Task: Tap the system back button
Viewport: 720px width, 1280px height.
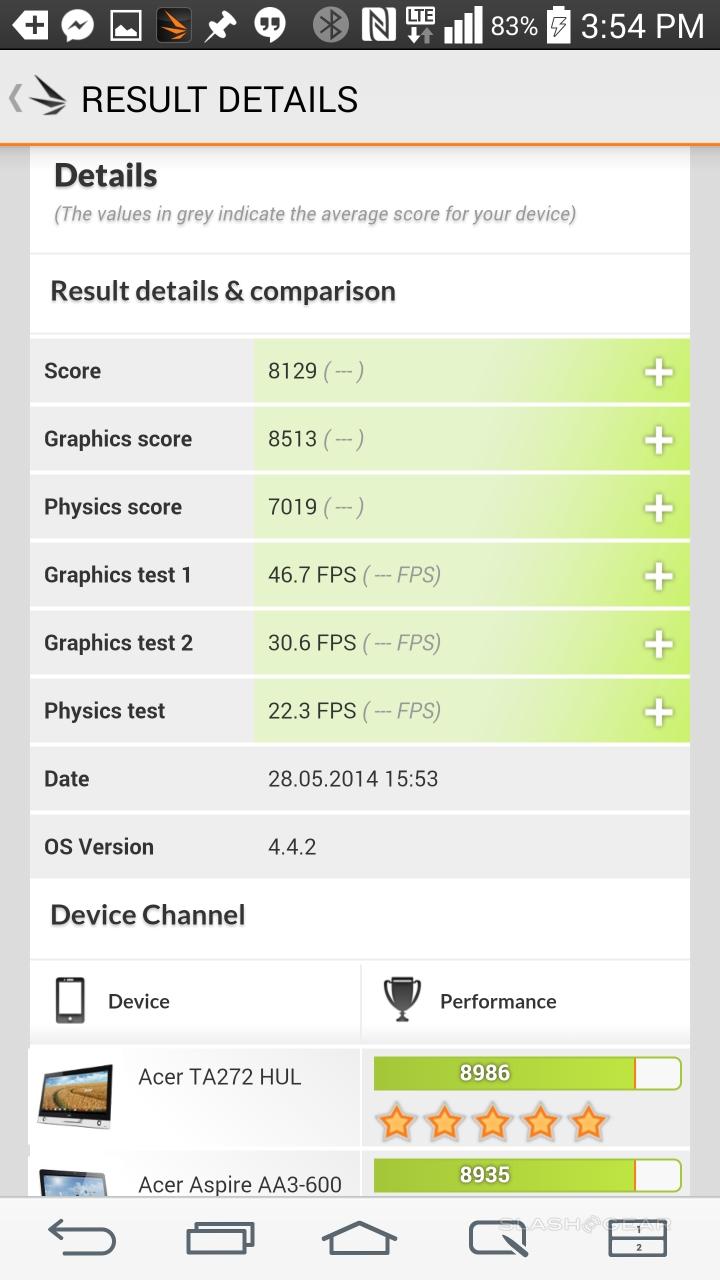Action: [82, 1239]
